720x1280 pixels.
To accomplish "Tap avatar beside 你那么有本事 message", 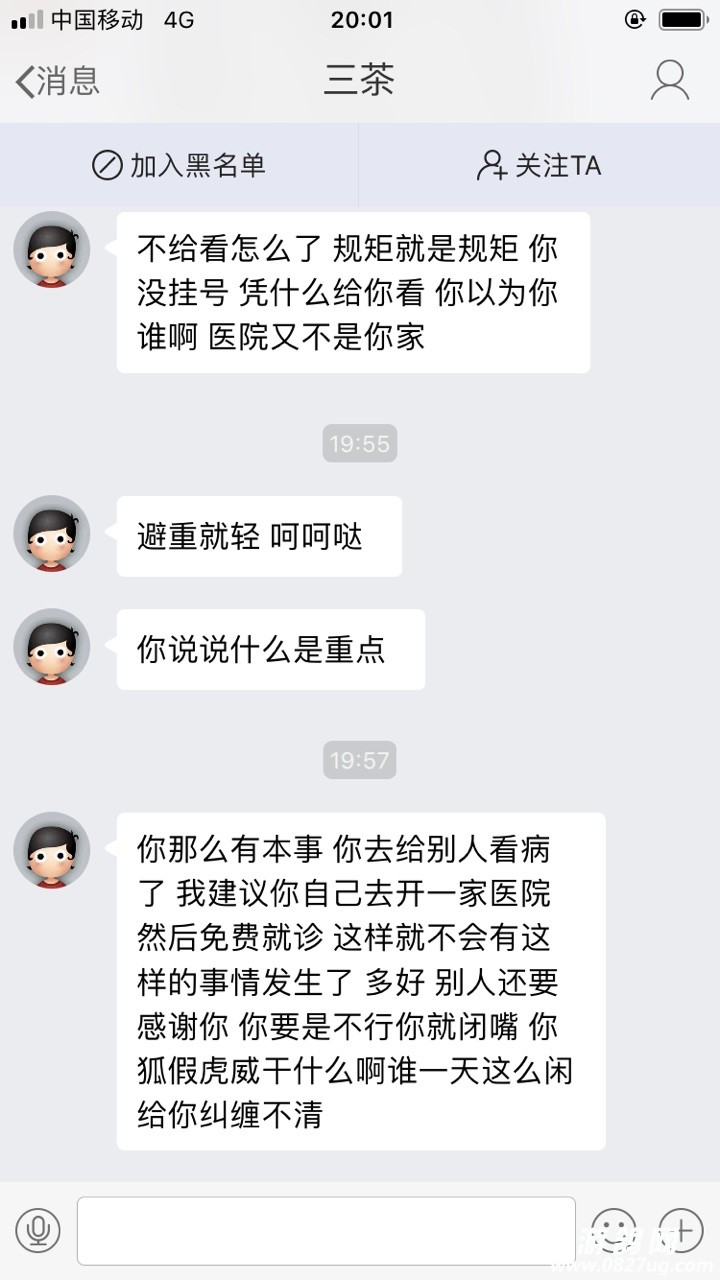I will click(52, 850).
